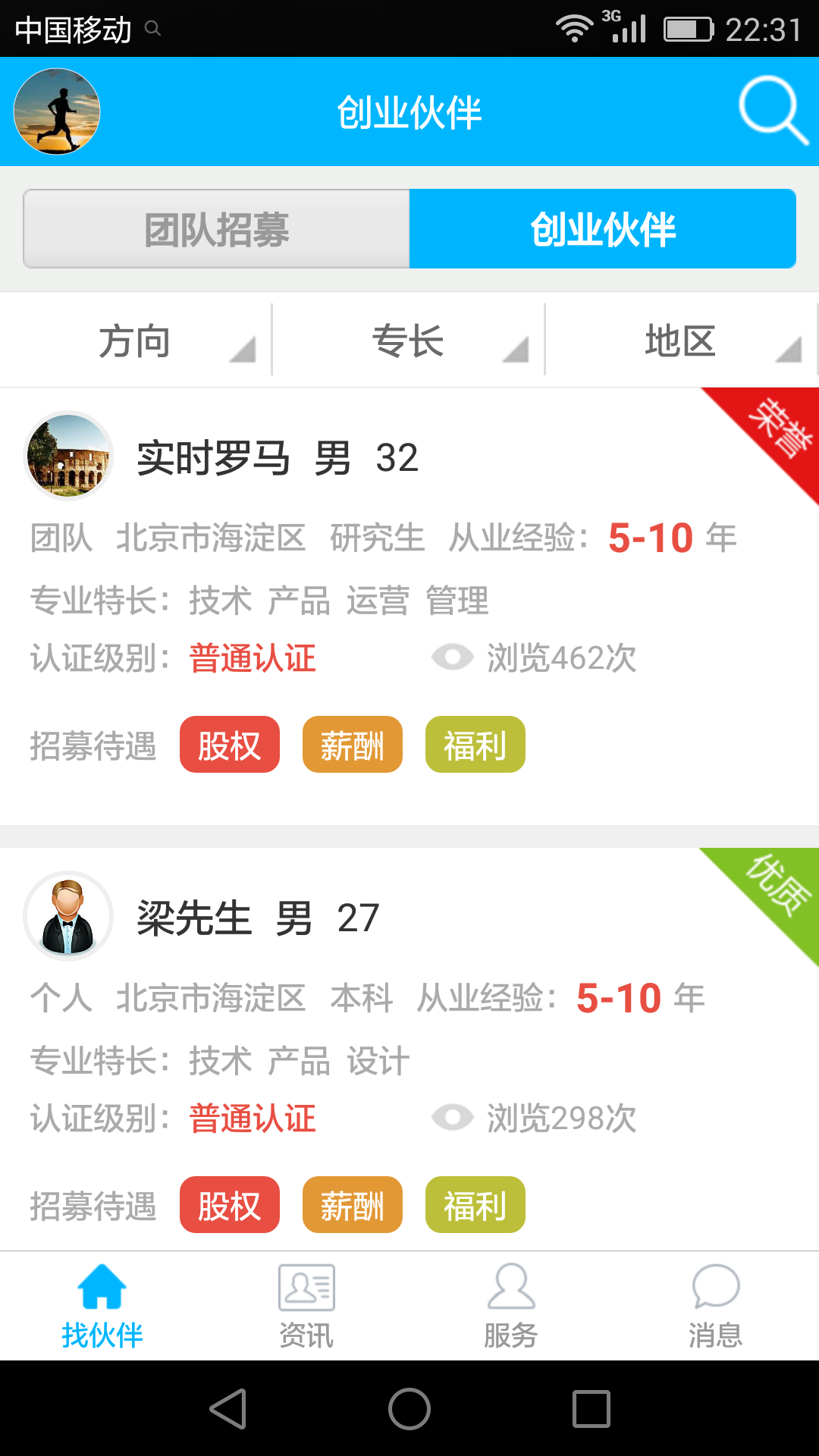This screenshot has height=1456, width=819.
Task: Open the 服务 tab
Action: [511, 1306]
